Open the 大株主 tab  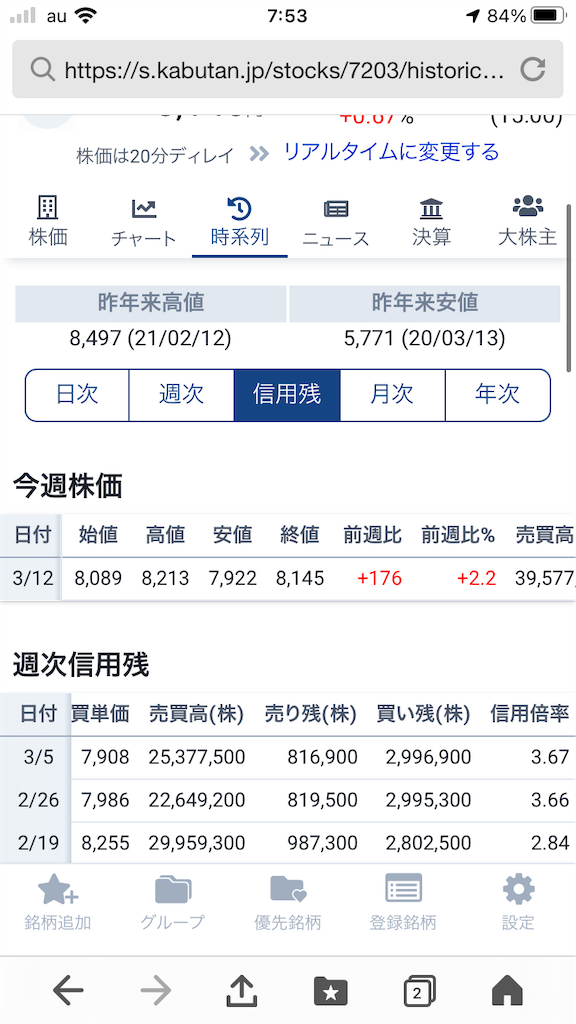click(x=527, y=221)
